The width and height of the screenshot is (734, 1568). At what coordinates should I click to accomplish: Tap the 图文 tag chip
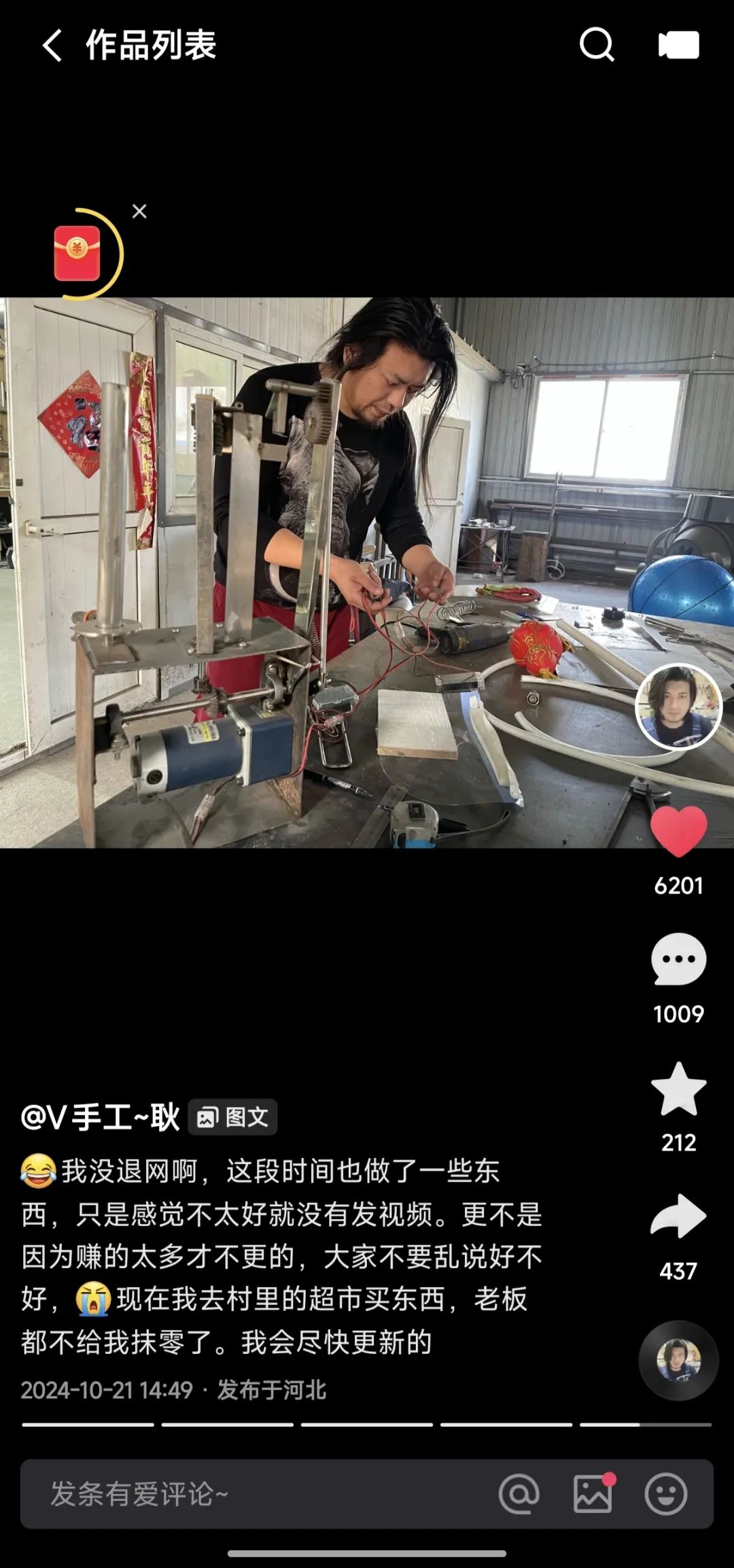[x=232, y=1117]
